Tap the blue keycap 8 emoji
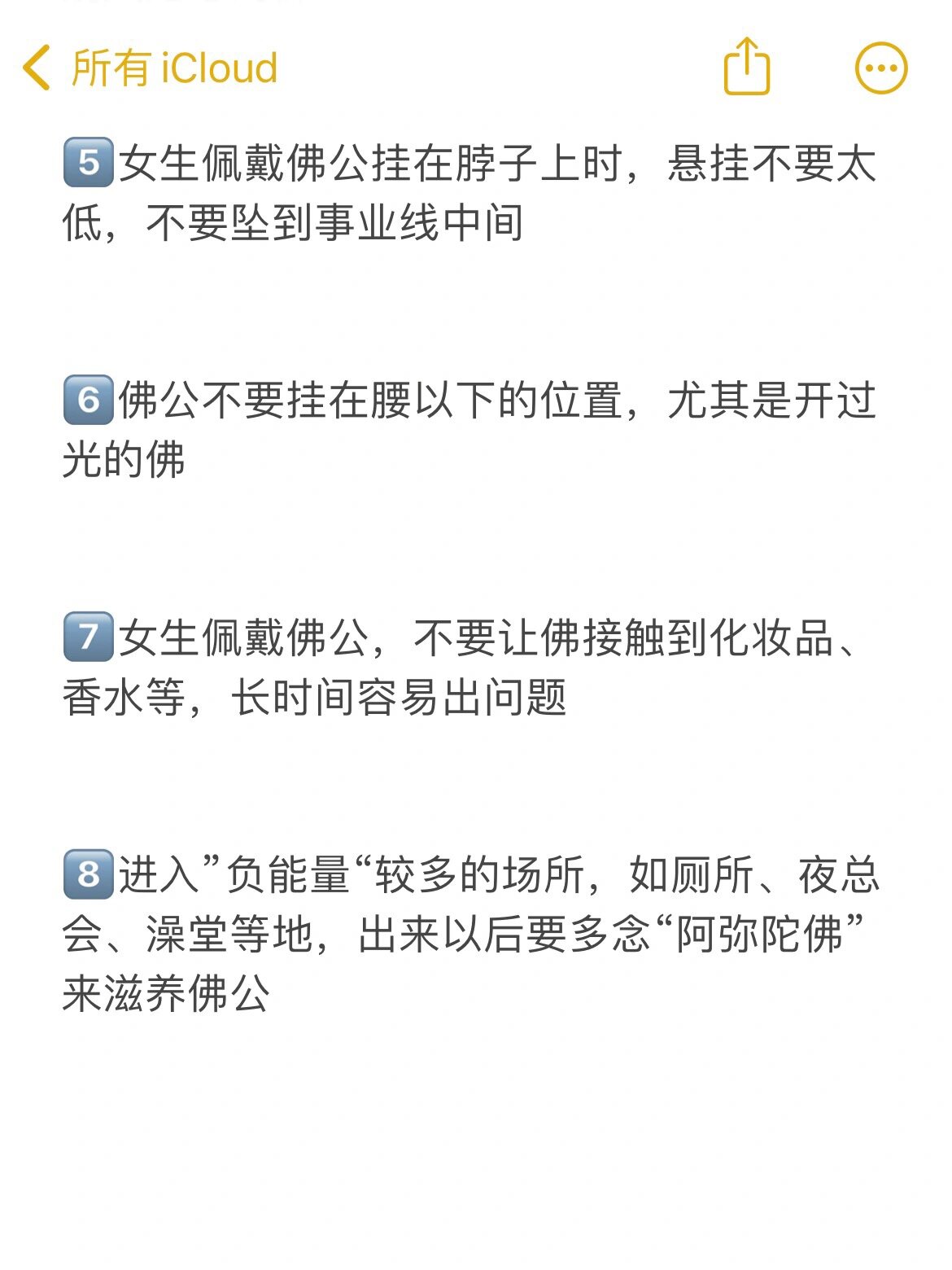 pos(88,877)
